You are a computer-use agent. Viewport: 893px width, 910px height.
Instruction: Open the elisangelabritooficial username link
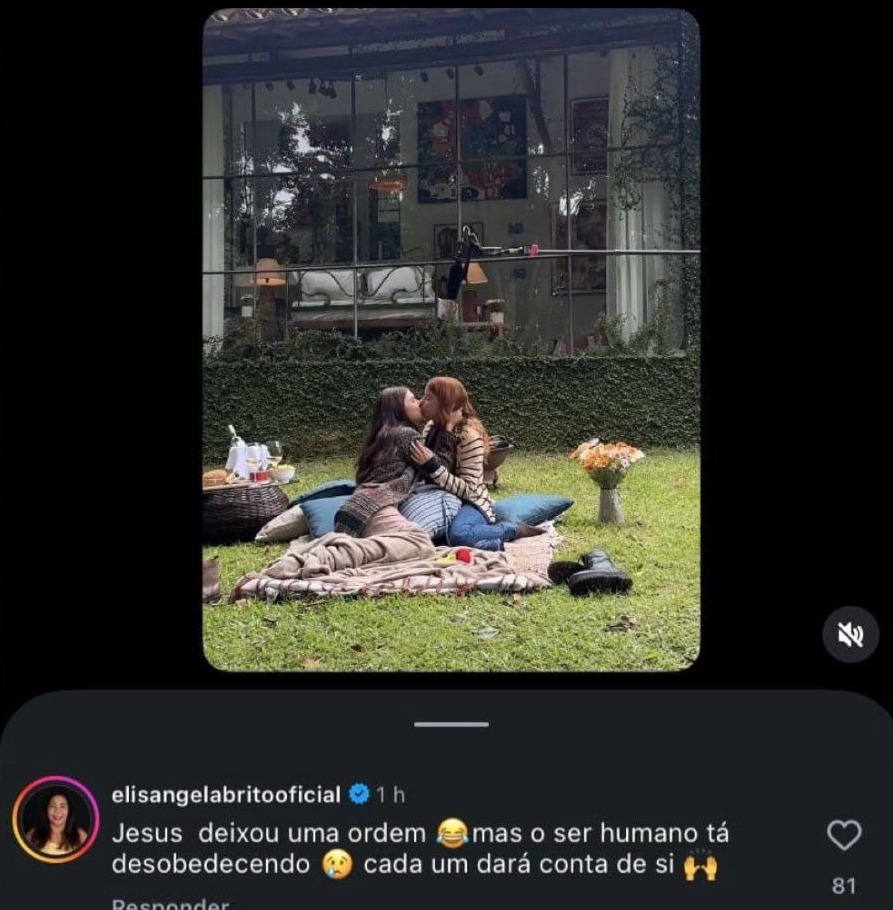226,795
